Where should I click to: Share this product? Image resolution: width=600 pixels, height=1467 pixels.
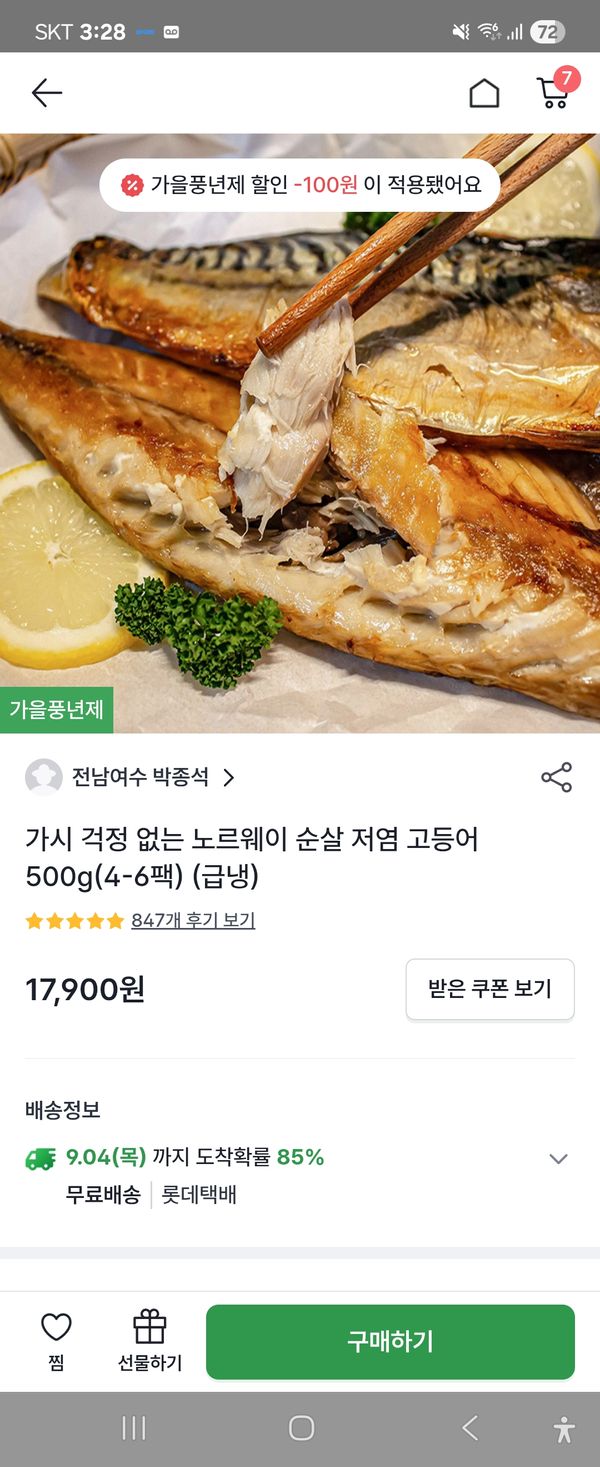tap(556, 777)
